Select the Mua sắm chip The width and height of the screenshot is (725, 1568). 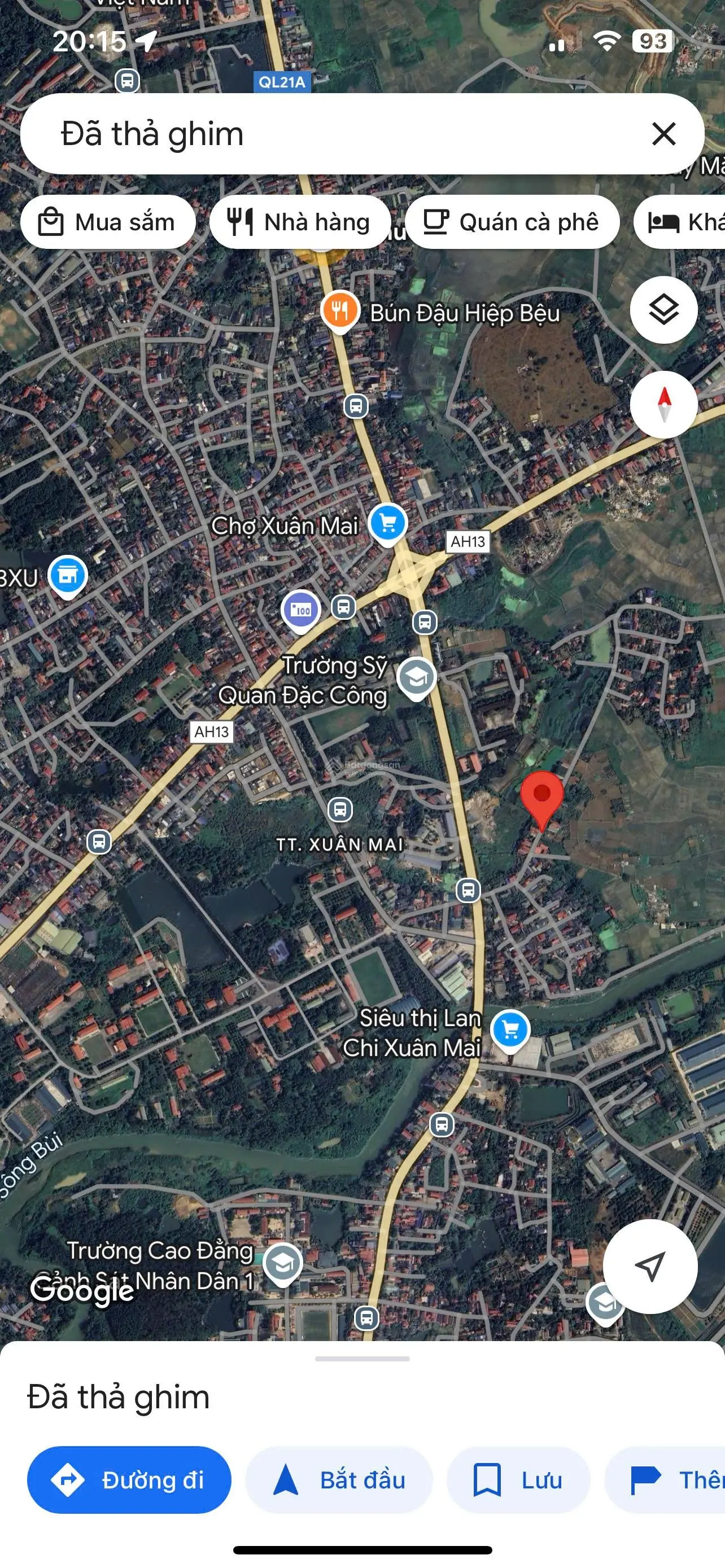108,222
